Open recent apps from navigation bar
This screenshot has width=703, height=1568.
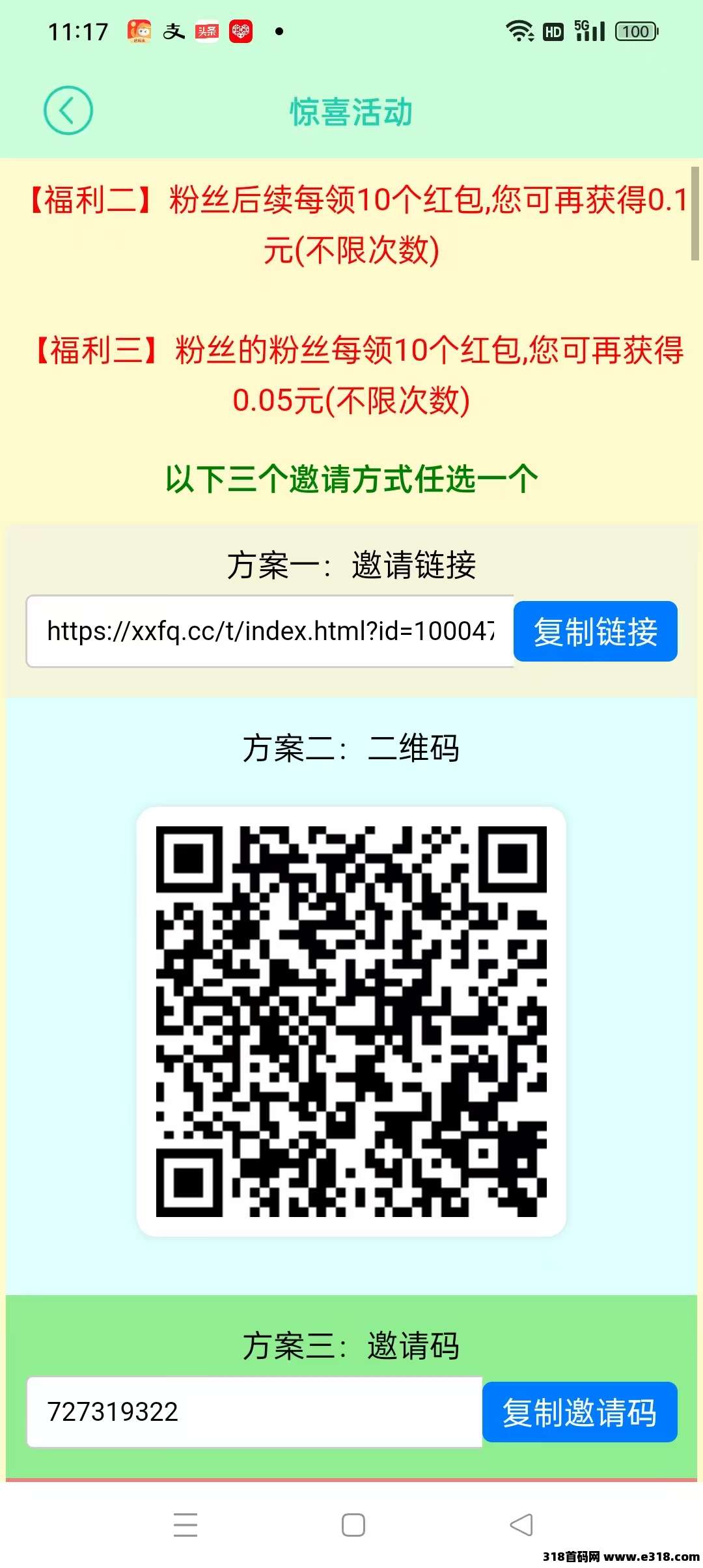pos(186,1525)
